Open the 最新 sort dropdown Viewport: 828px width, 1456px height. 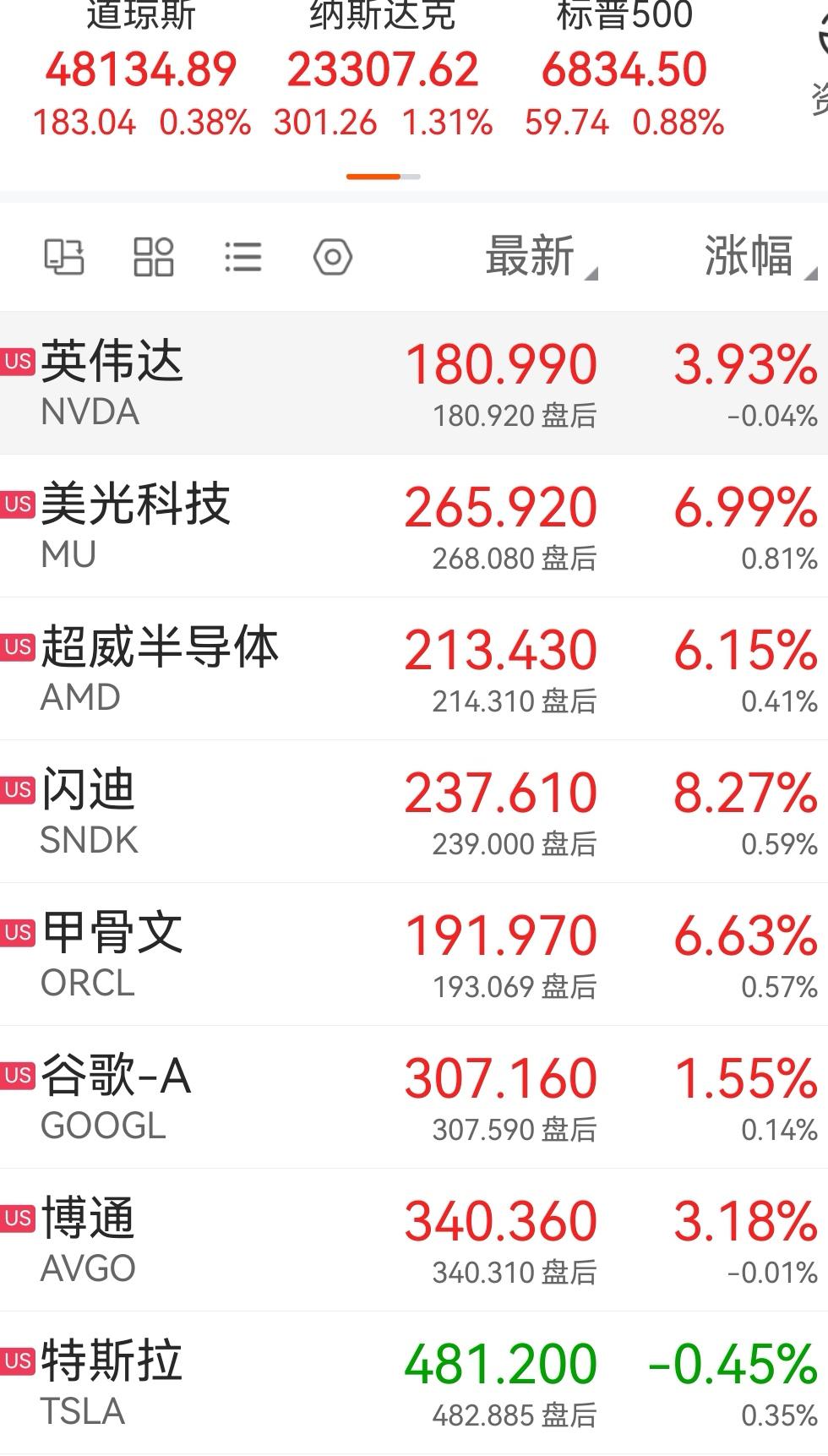[x=537, y=258]
